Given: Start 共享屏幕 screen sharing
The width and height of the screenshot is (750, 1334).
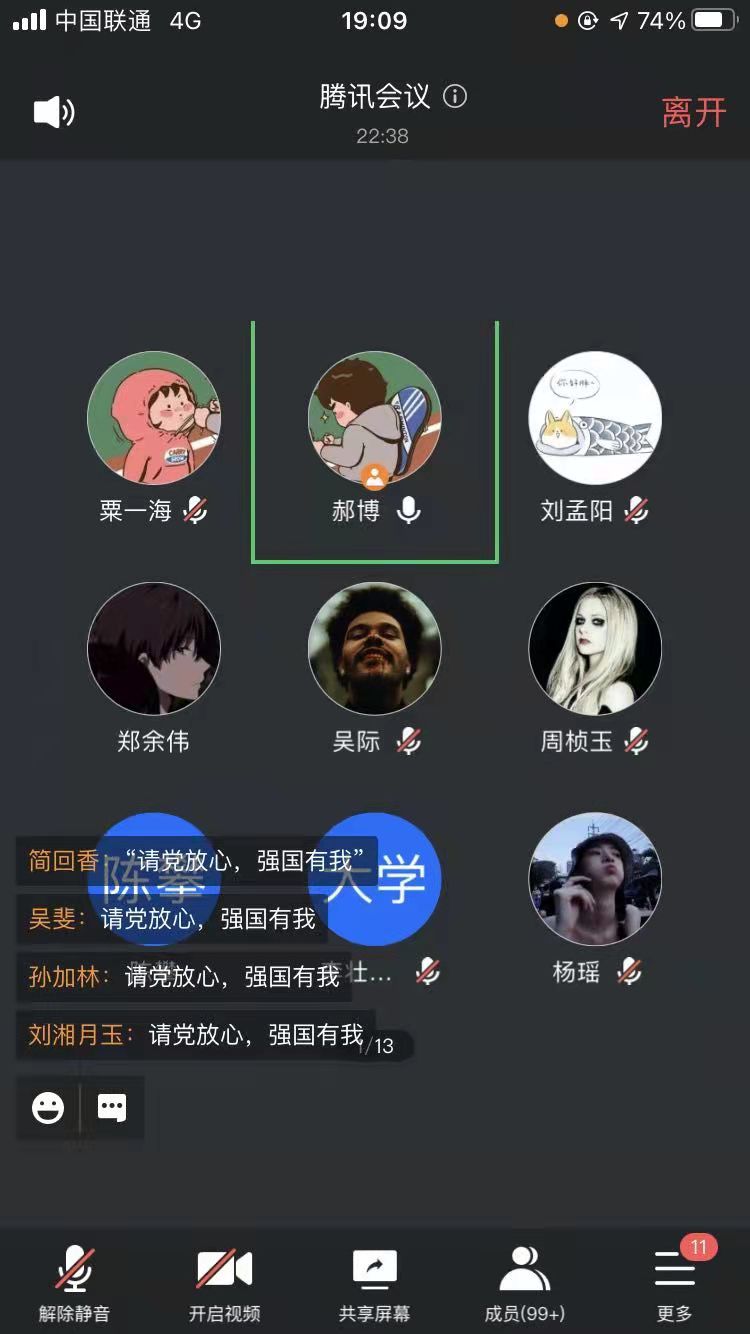Looking at the screenshot, I should coord(374,1284).
